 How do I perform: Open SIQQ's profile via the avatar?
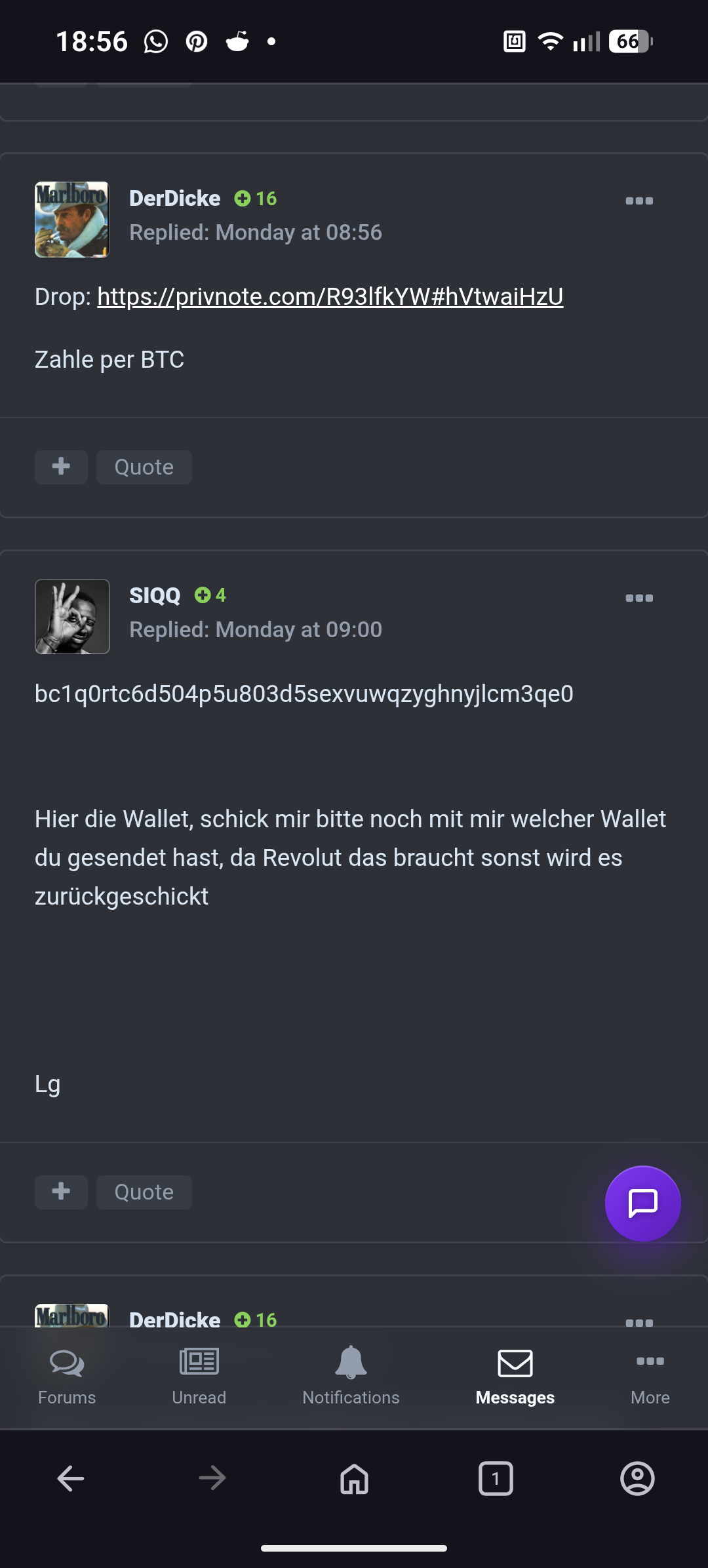click(x=72, y=617)
